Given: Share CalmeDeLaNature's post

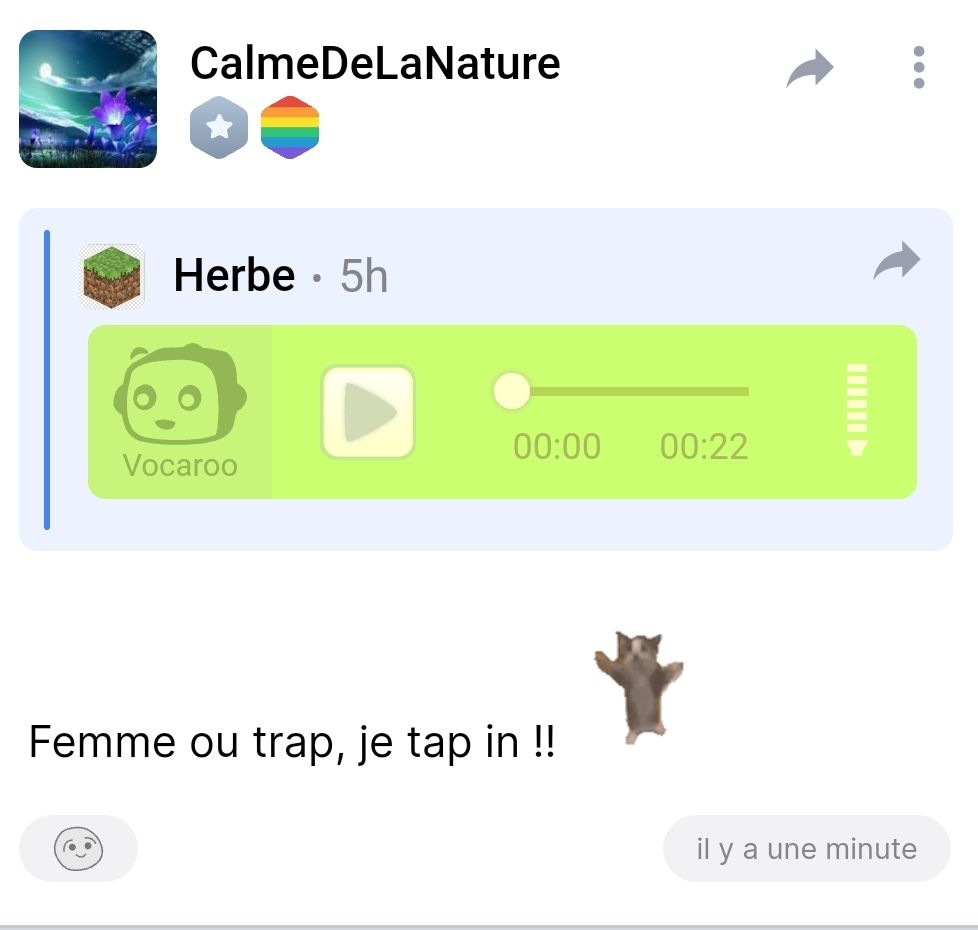Looking at the screenshot, I should (x=810, y=70).
